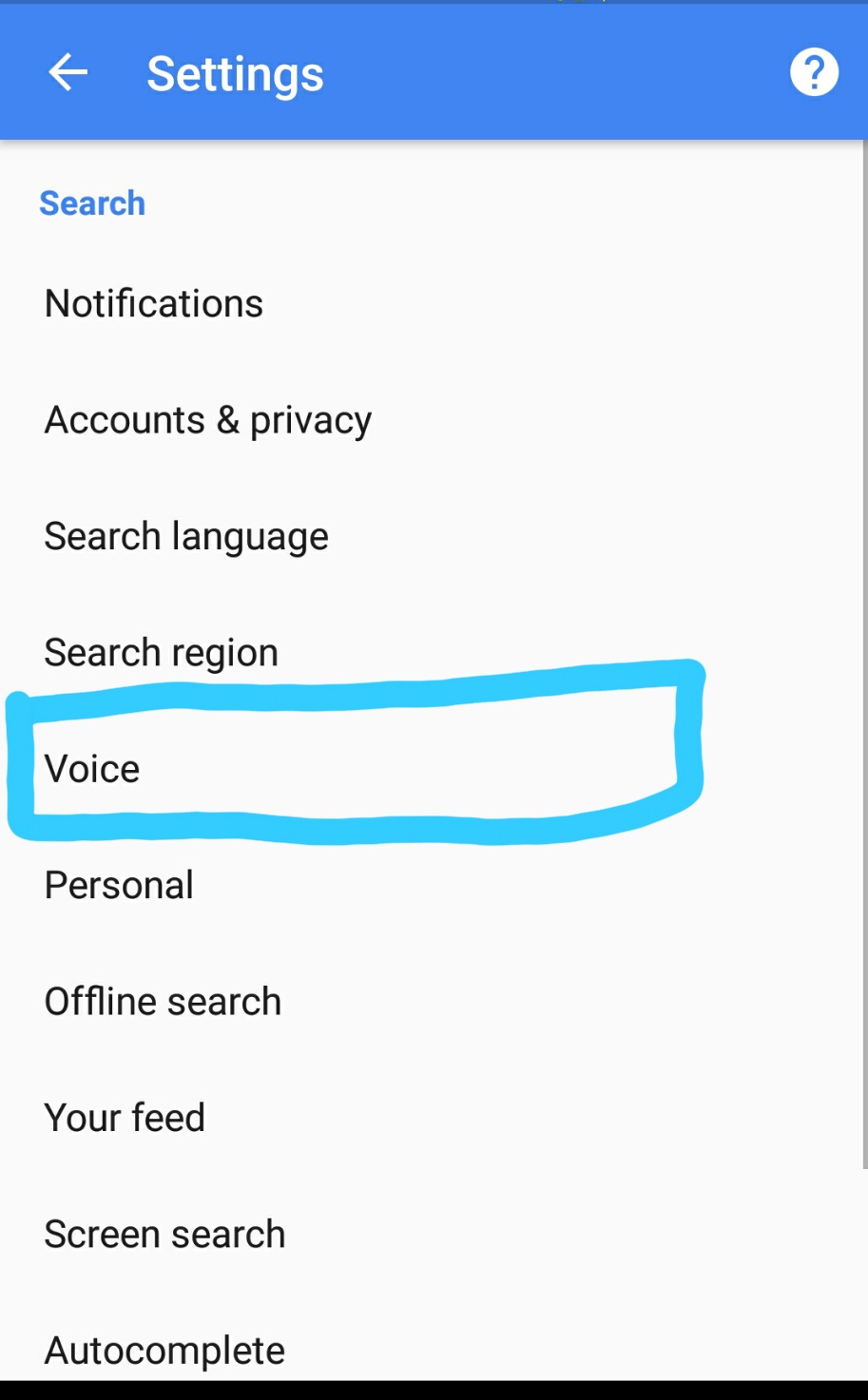The height and width of the screenshot is (1400, 868).
Task: Open Notifications settings
Action: click(x=154, y=304)
